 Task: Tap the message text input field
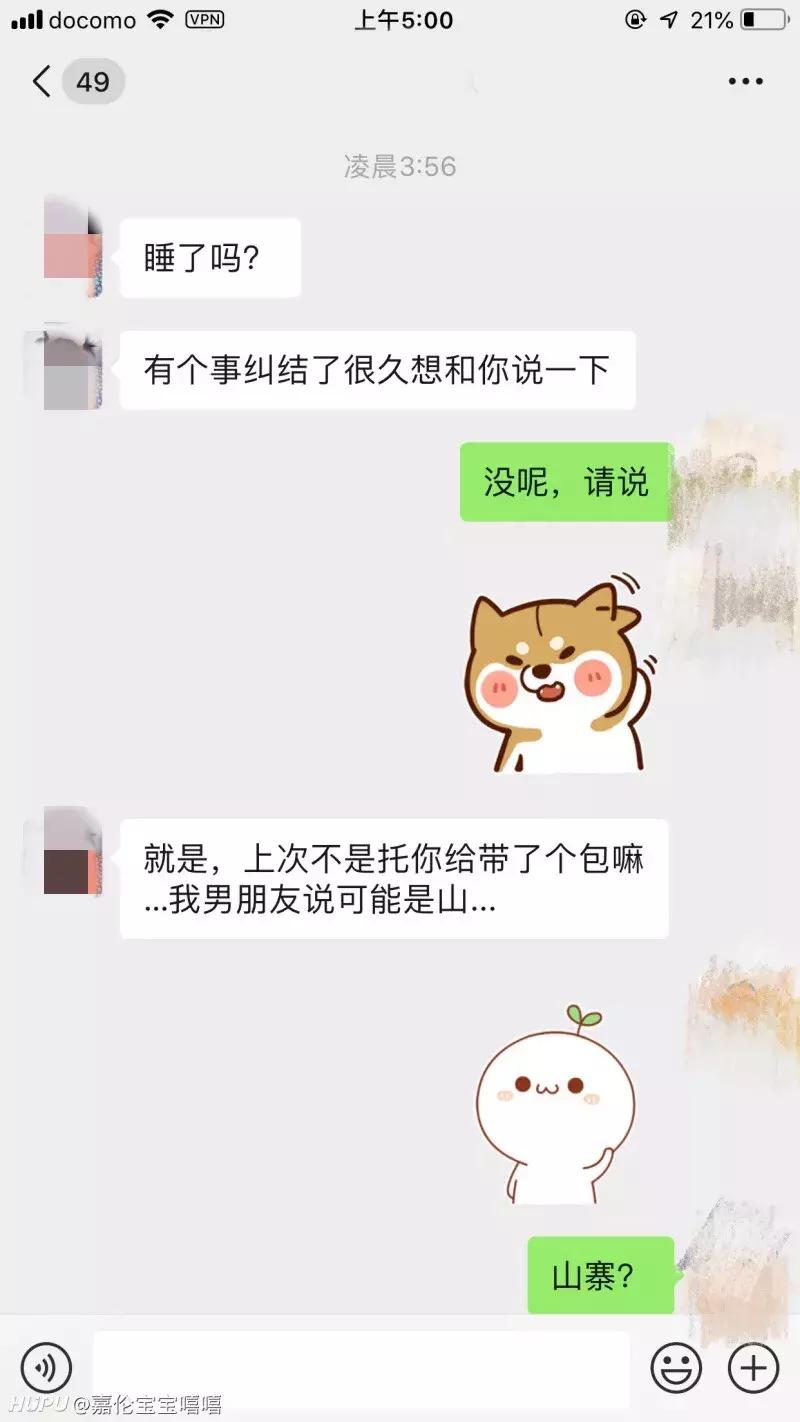(360, 1367)
